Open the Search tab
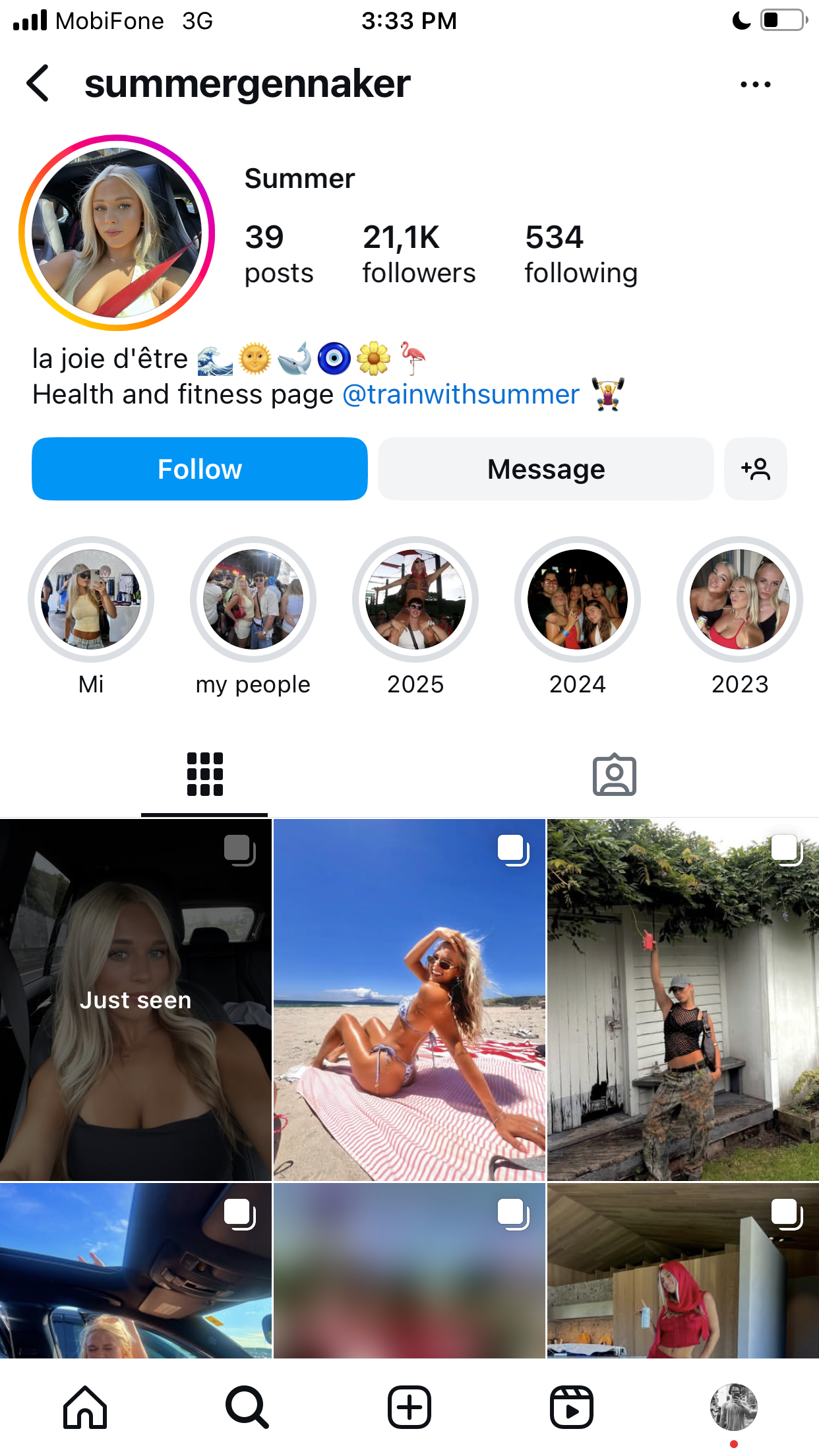819x1456 pixels. click(247, 1407)
